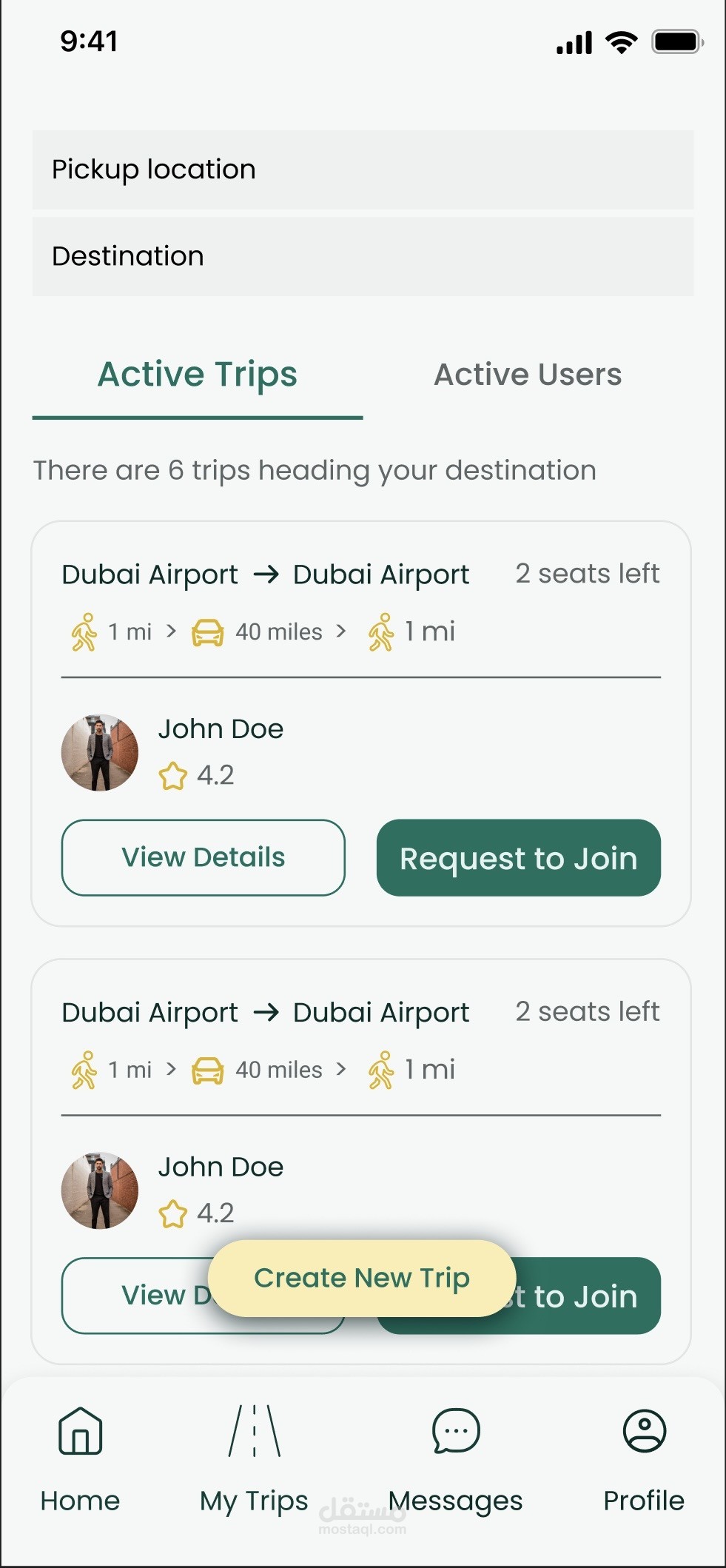Create a new trip
This screenshot has height=1568, width=726.
[362, 1278]
